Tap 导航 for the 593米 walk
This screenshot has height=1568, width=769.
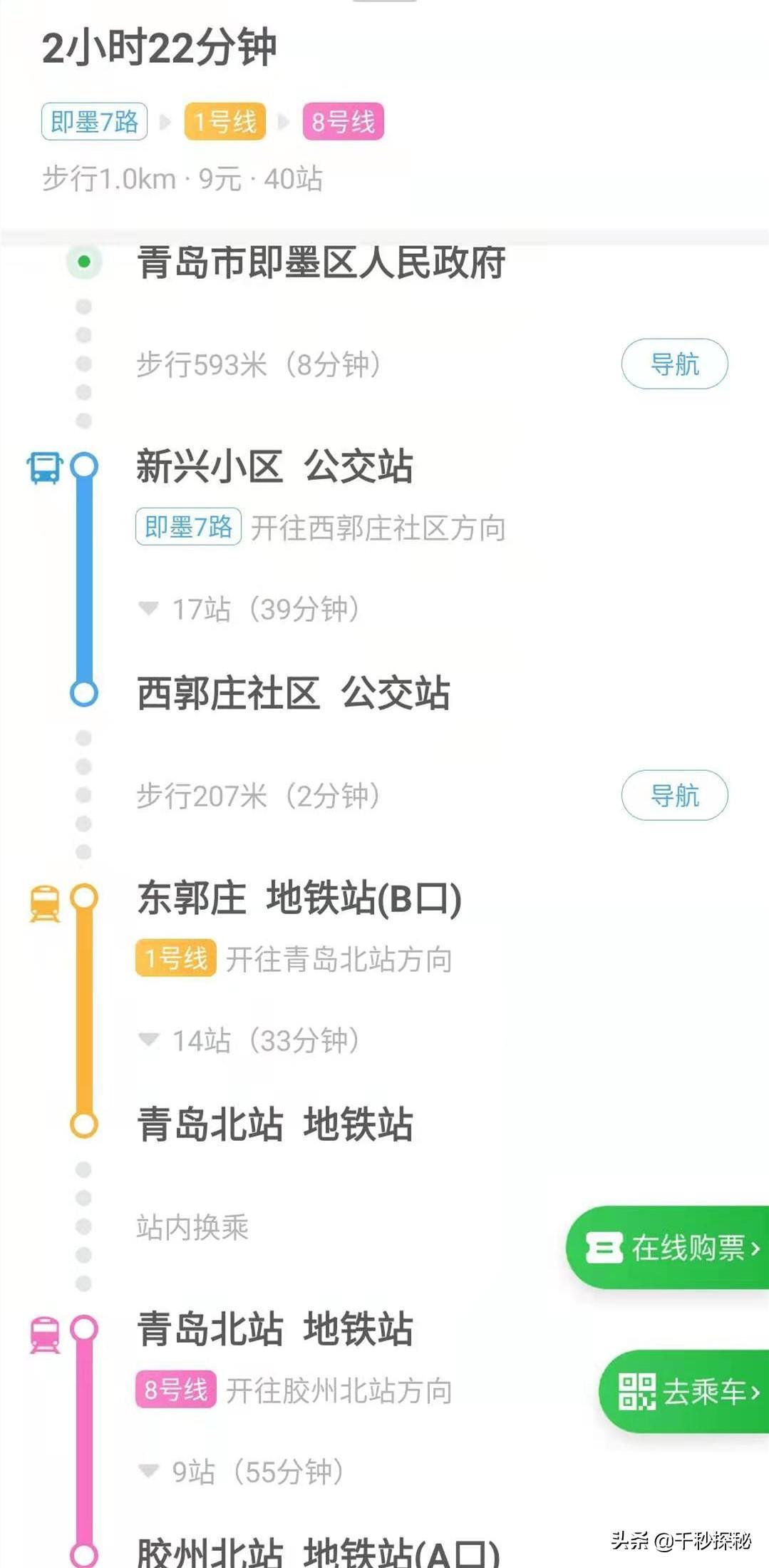(x=674, y=364)
